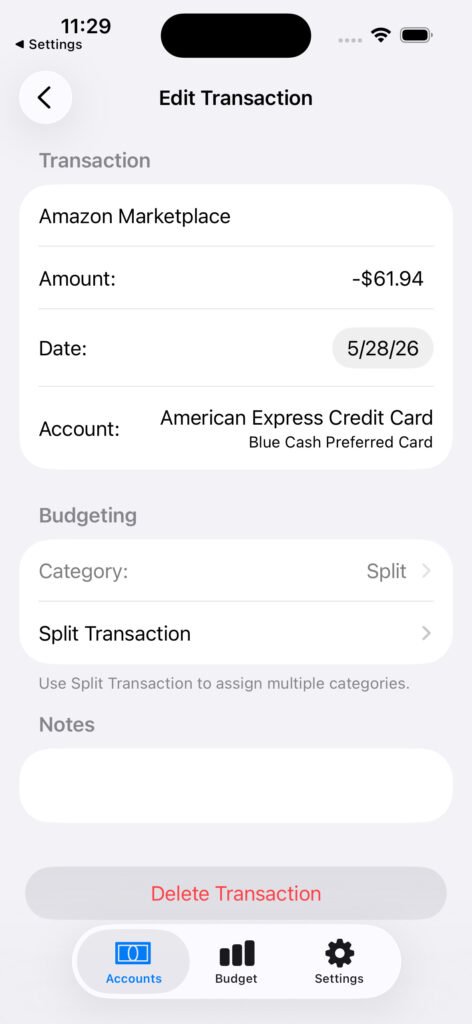472x1024 pixels.
Task: Tap the Notes text box
Action: [x=236, y=785]
